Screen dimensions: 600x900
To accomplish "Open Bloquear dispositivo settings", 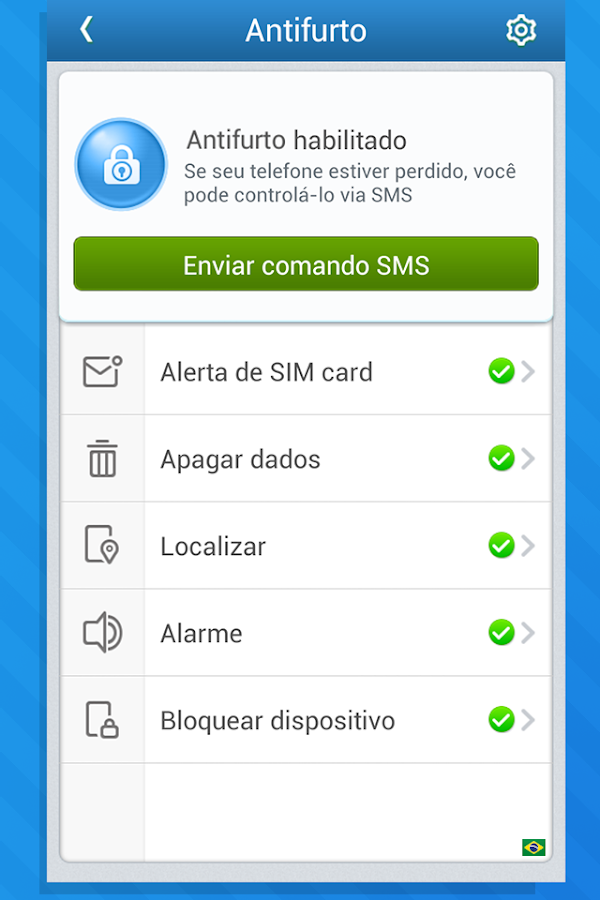I will [x=306, y=720].
